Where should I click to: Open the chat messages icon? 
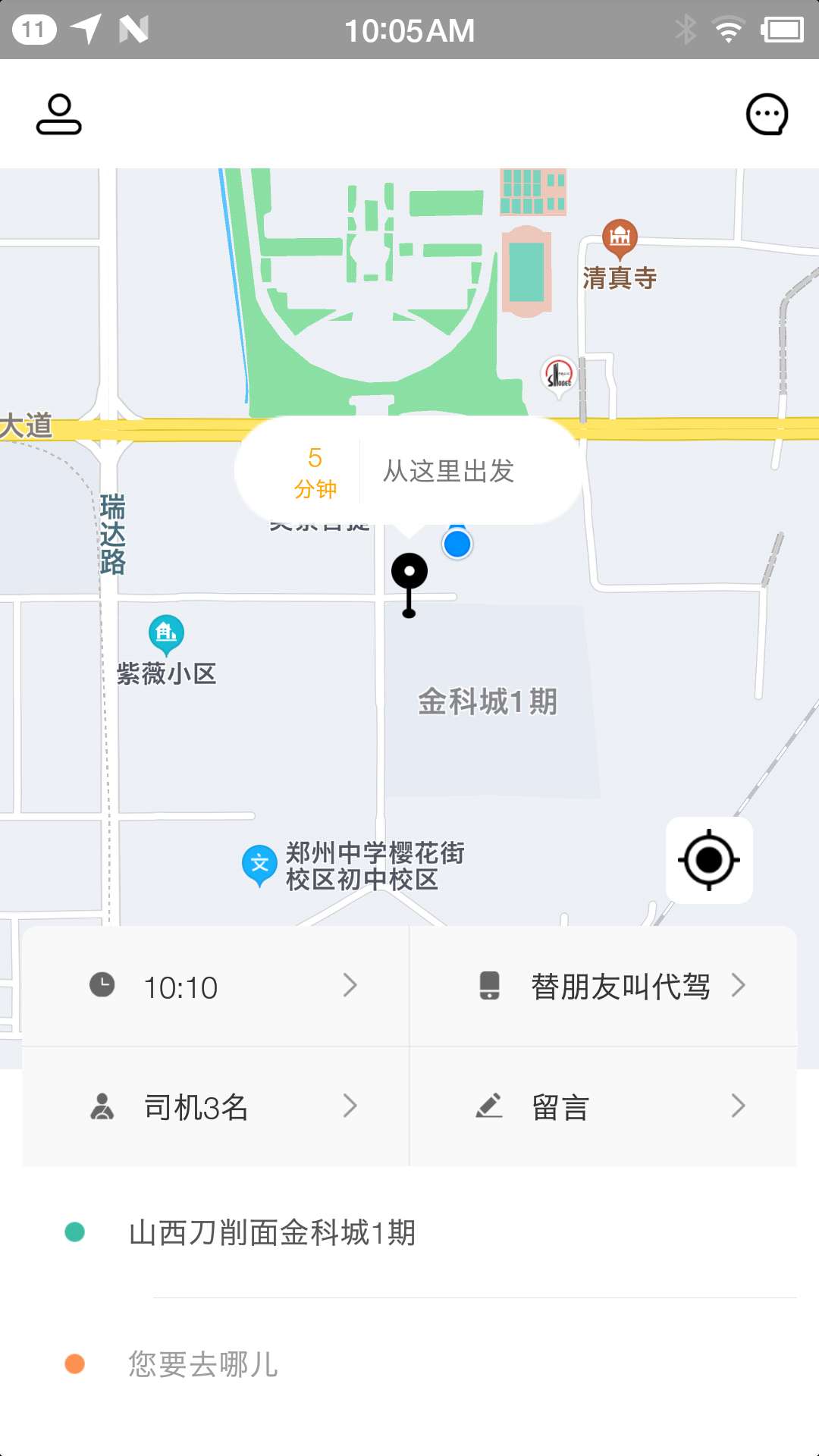pos(767,115)
